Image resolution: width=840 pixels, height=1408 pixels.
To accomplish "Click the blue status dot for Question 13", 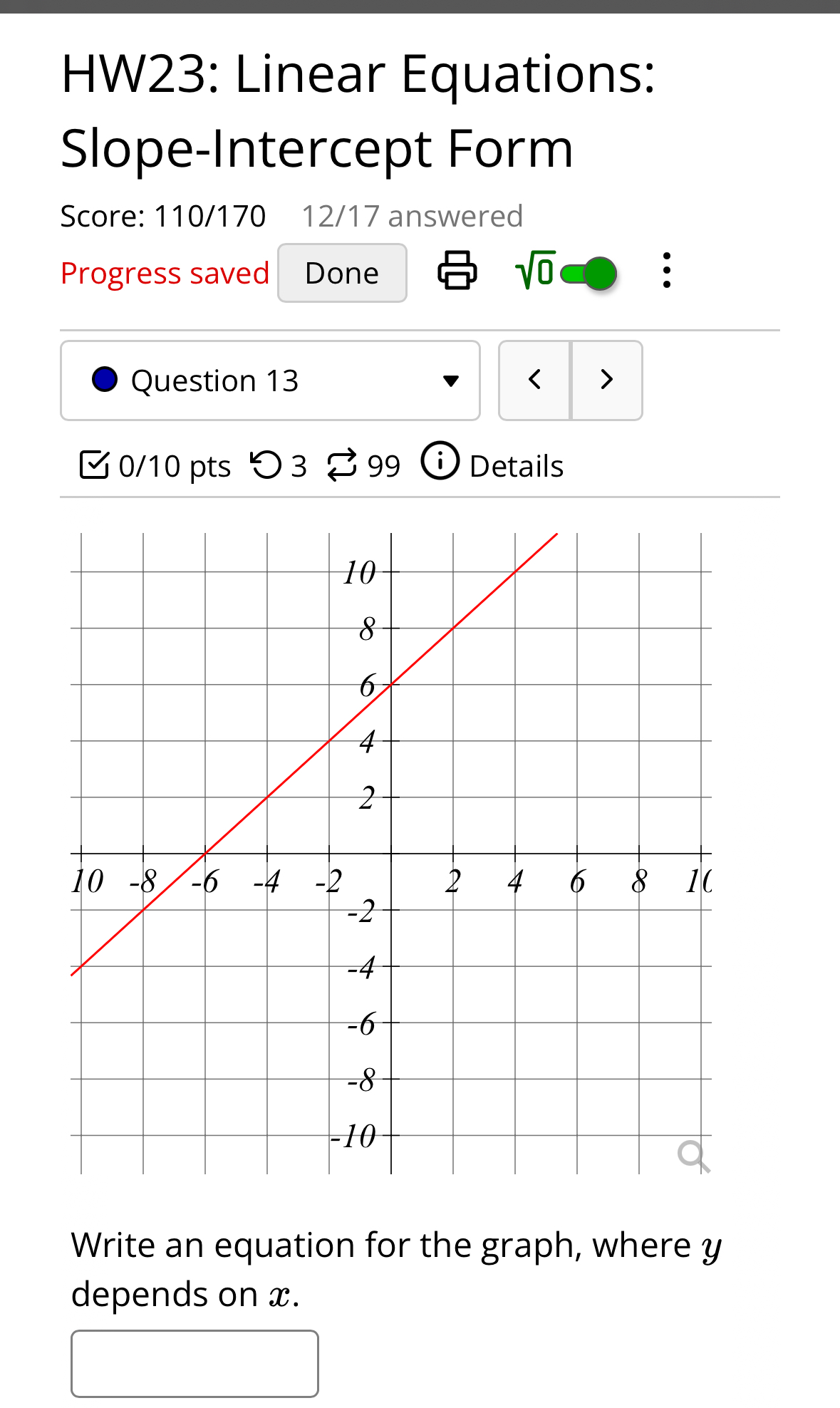I will pos(105,380).
